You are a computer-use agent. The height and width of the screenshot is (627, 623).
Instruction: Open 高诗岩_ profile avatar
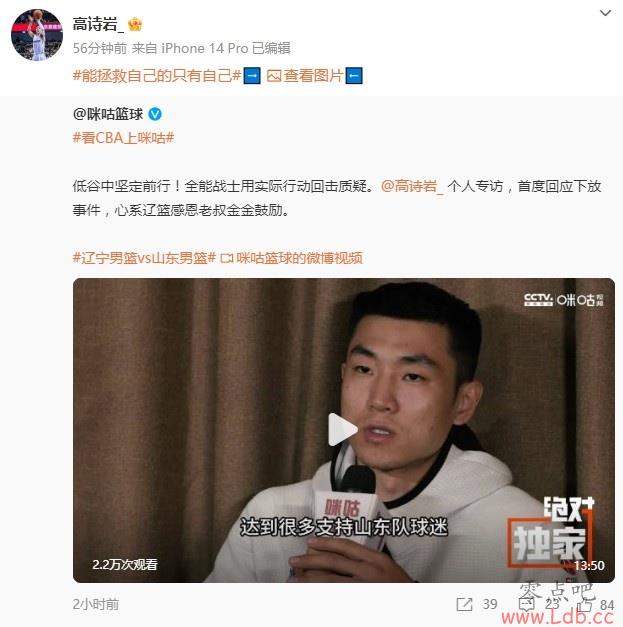37,36
